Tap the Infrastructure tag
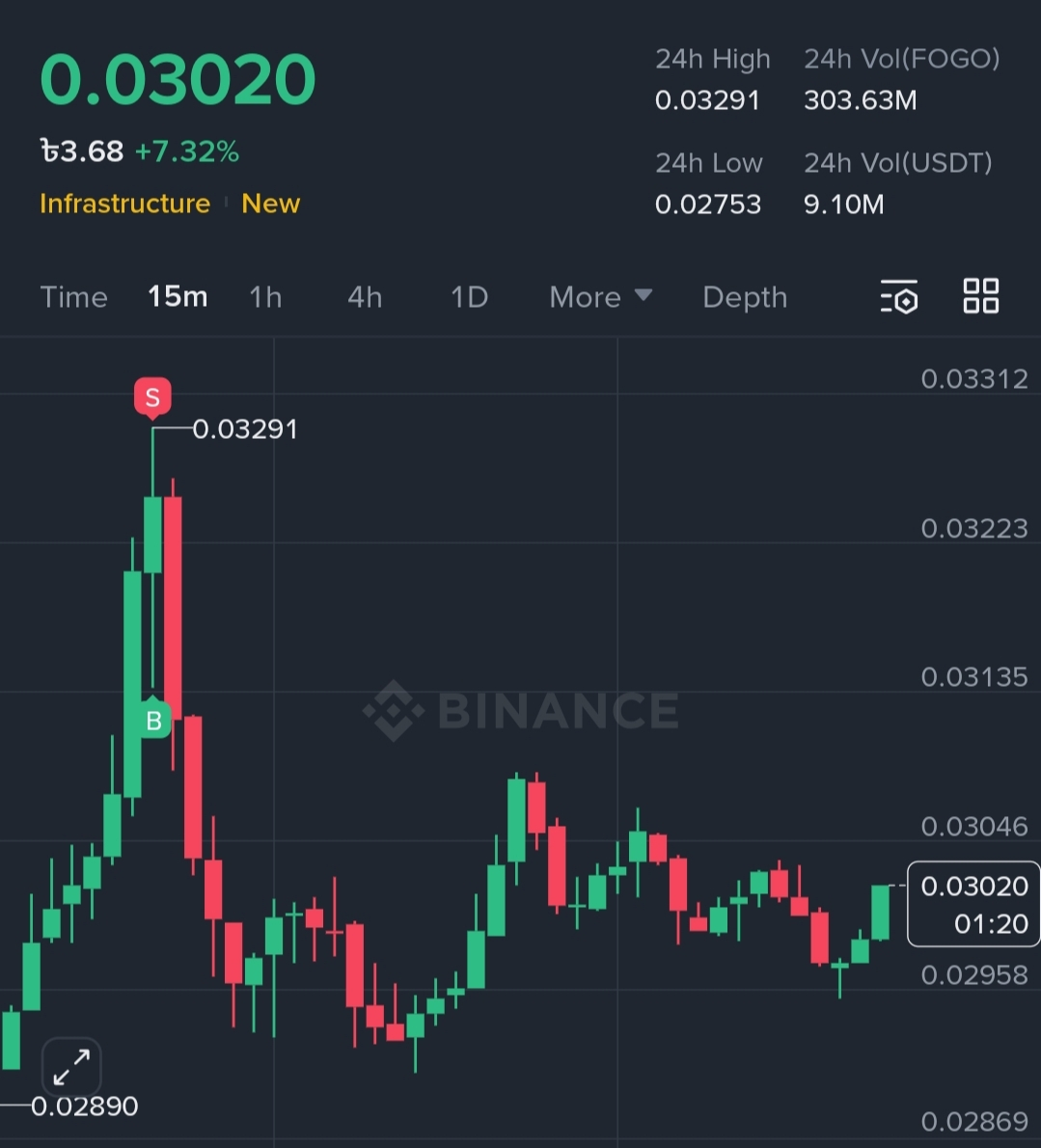Screen dimensions: 1041x1148 (125, 204)
